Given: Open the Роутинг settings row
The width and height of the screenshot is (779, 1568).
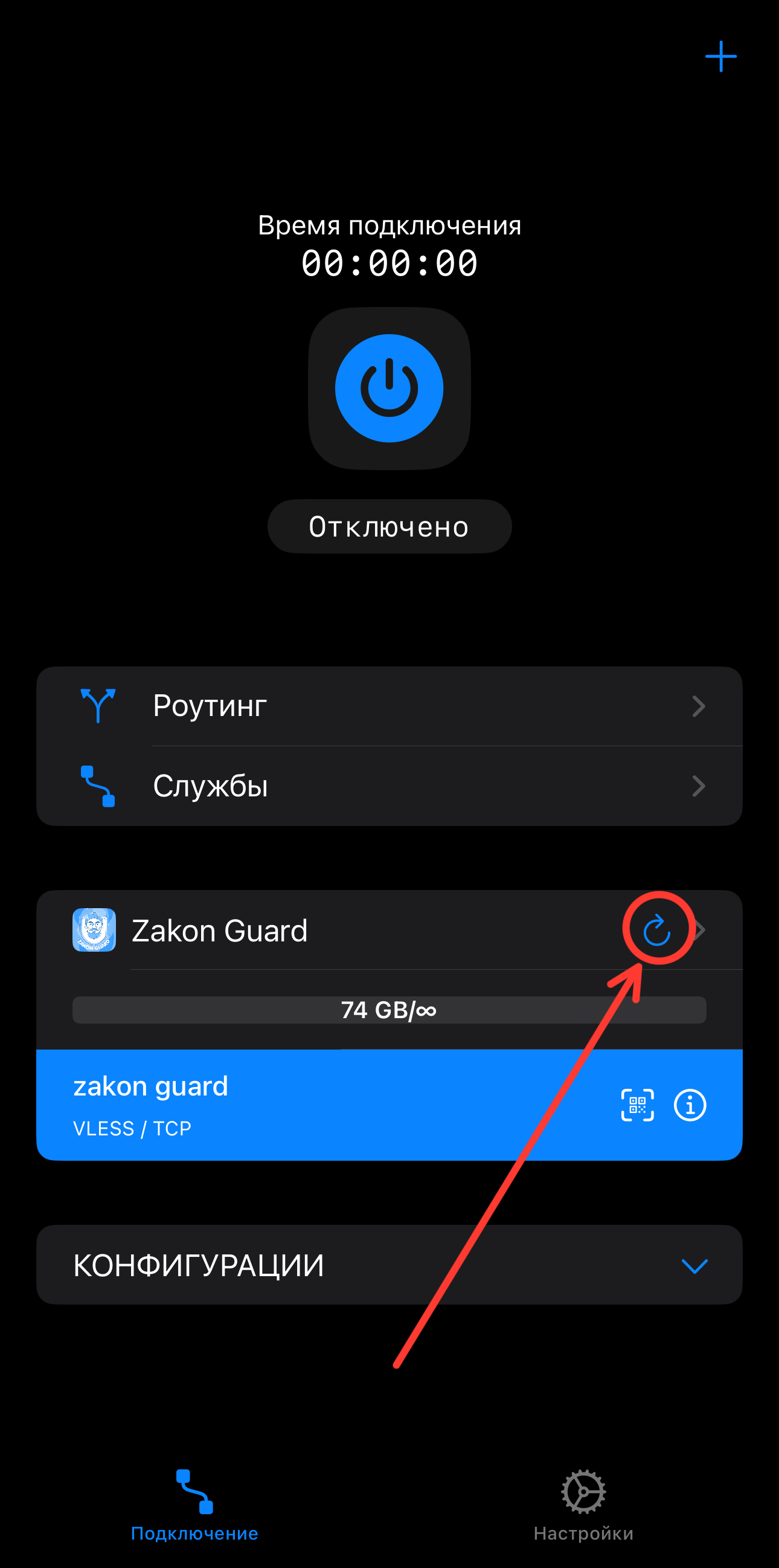Looking at the screenshot, I should click(x=389, y=706).
